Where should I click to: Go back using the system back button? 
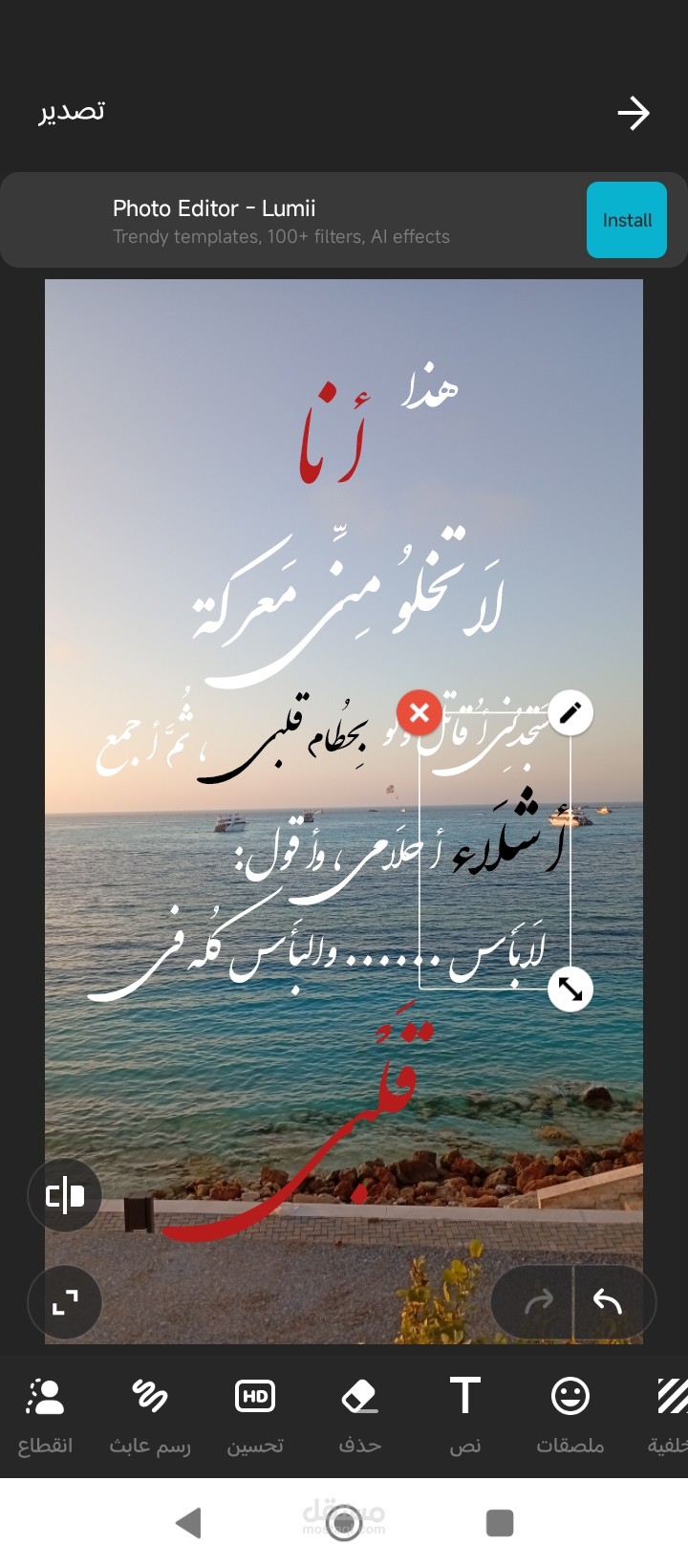point(189,1522)
